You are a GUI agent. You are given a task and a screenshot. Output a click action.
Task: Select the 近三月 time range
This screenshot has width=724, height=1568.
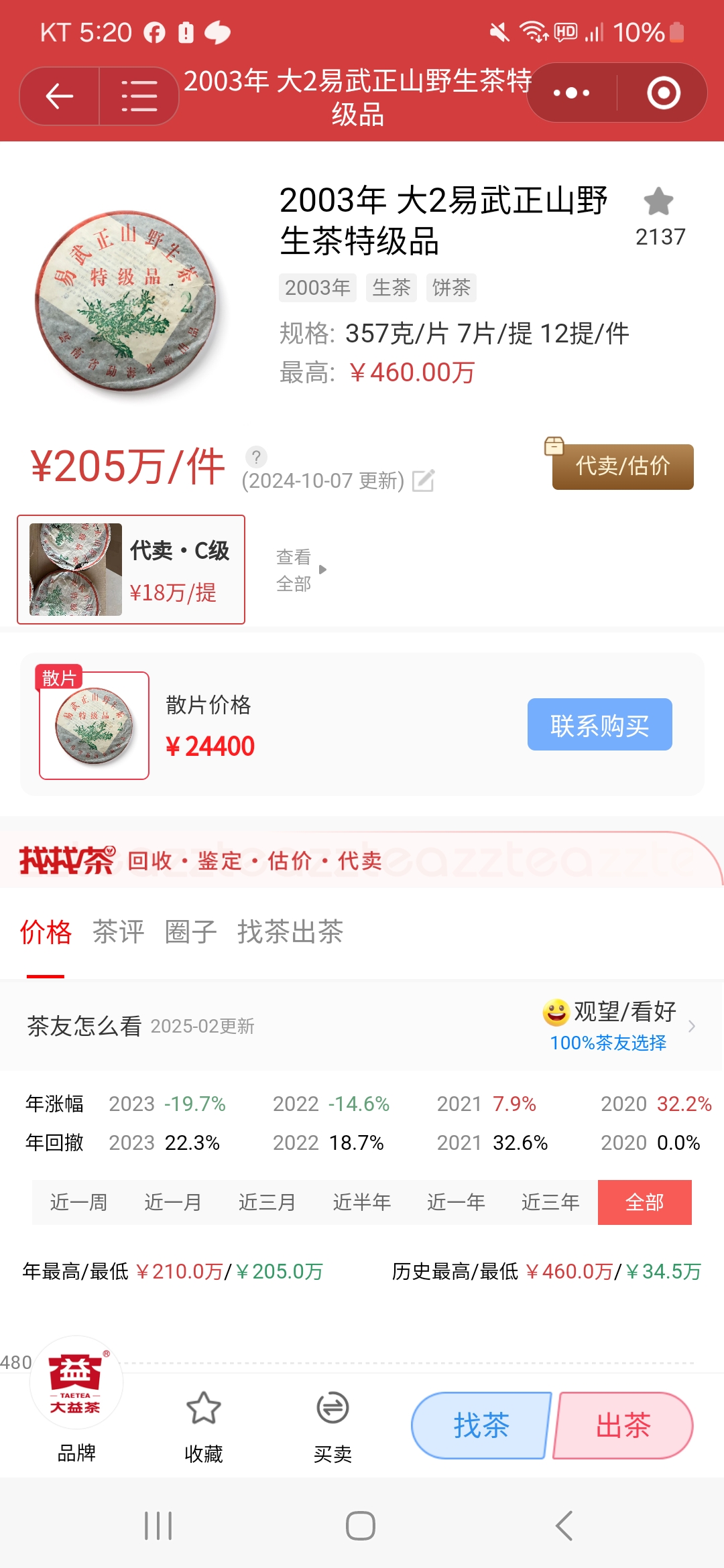click(267, 1202)
